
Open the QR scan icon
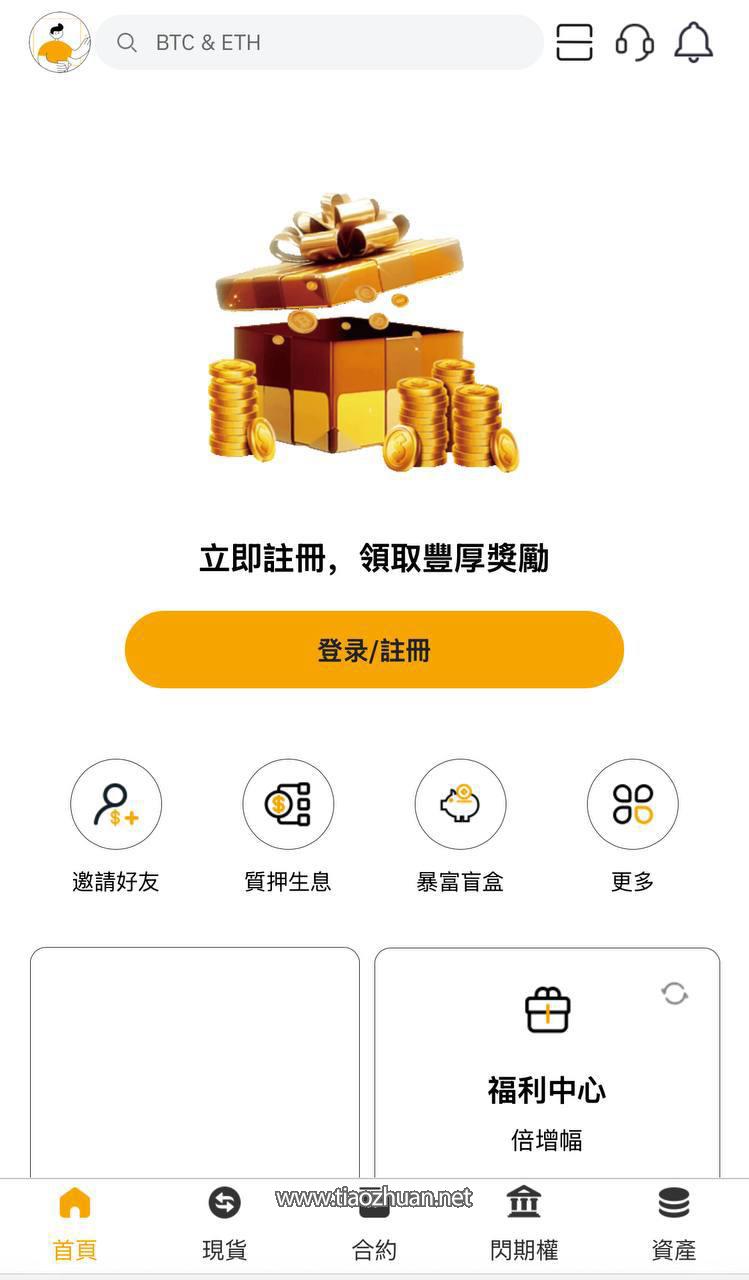(574, 43)
